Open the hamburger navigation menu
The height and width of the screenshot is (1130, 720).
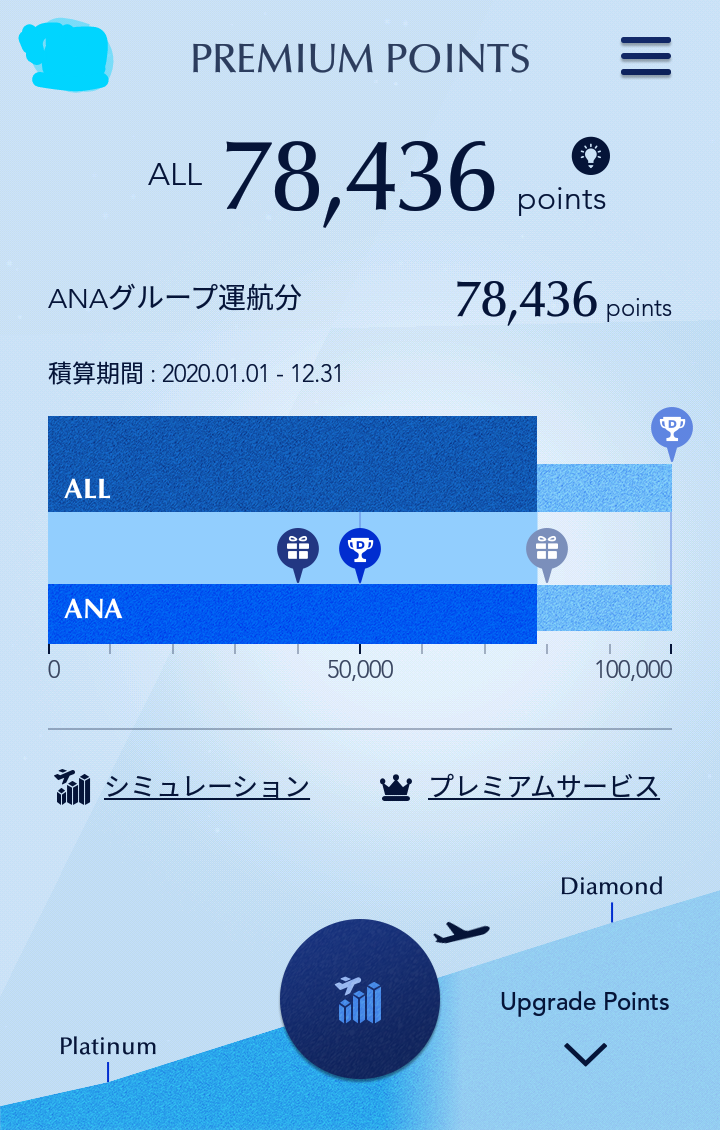646,57
